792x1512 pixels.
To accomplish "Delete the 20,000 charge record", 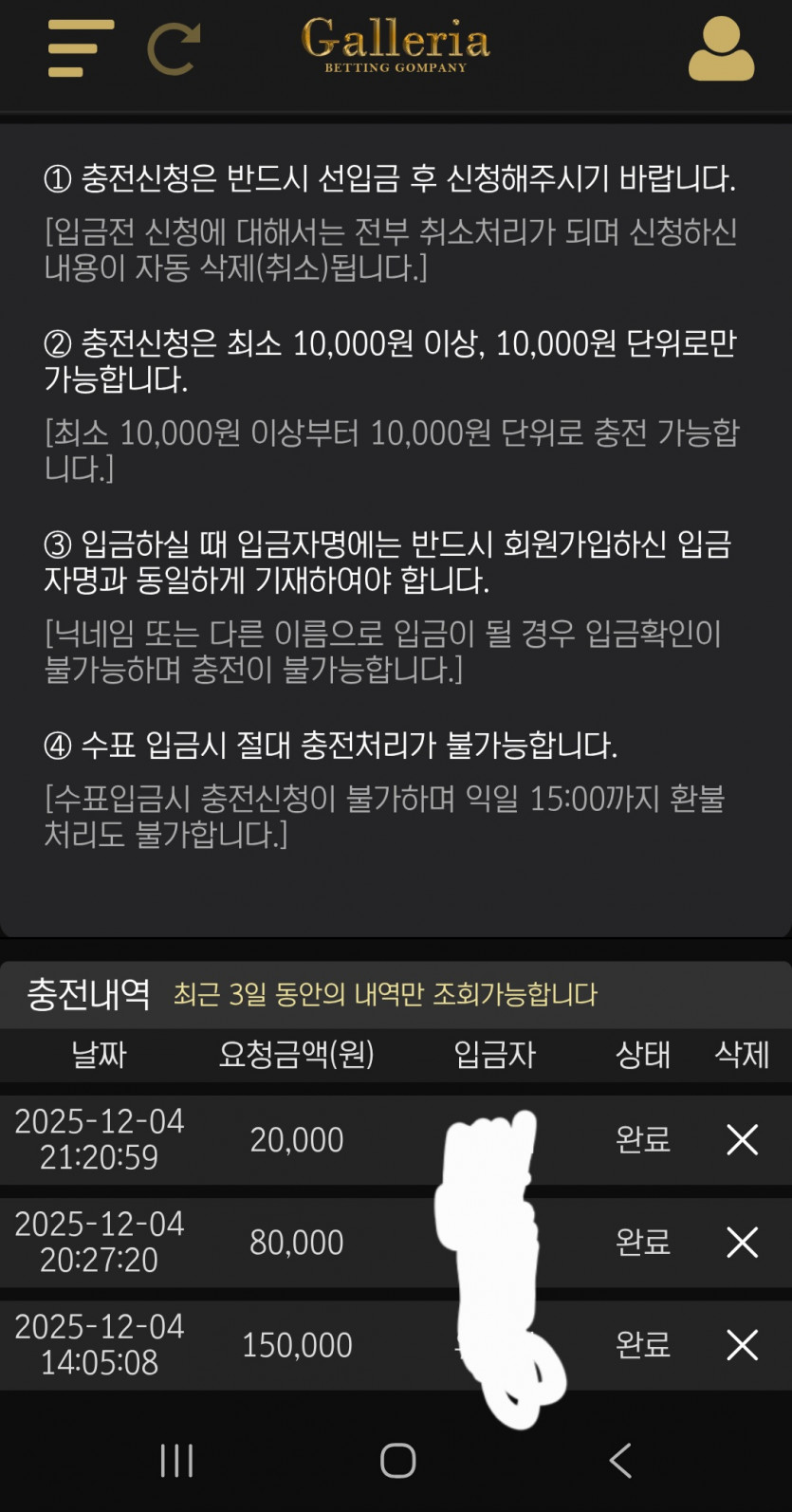I will 742,1139.
